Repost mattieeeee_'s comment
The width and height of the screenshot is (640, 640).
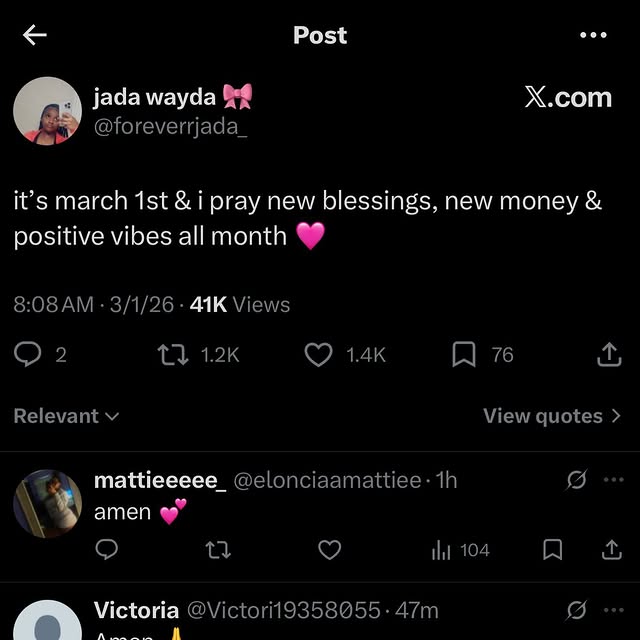217,549
